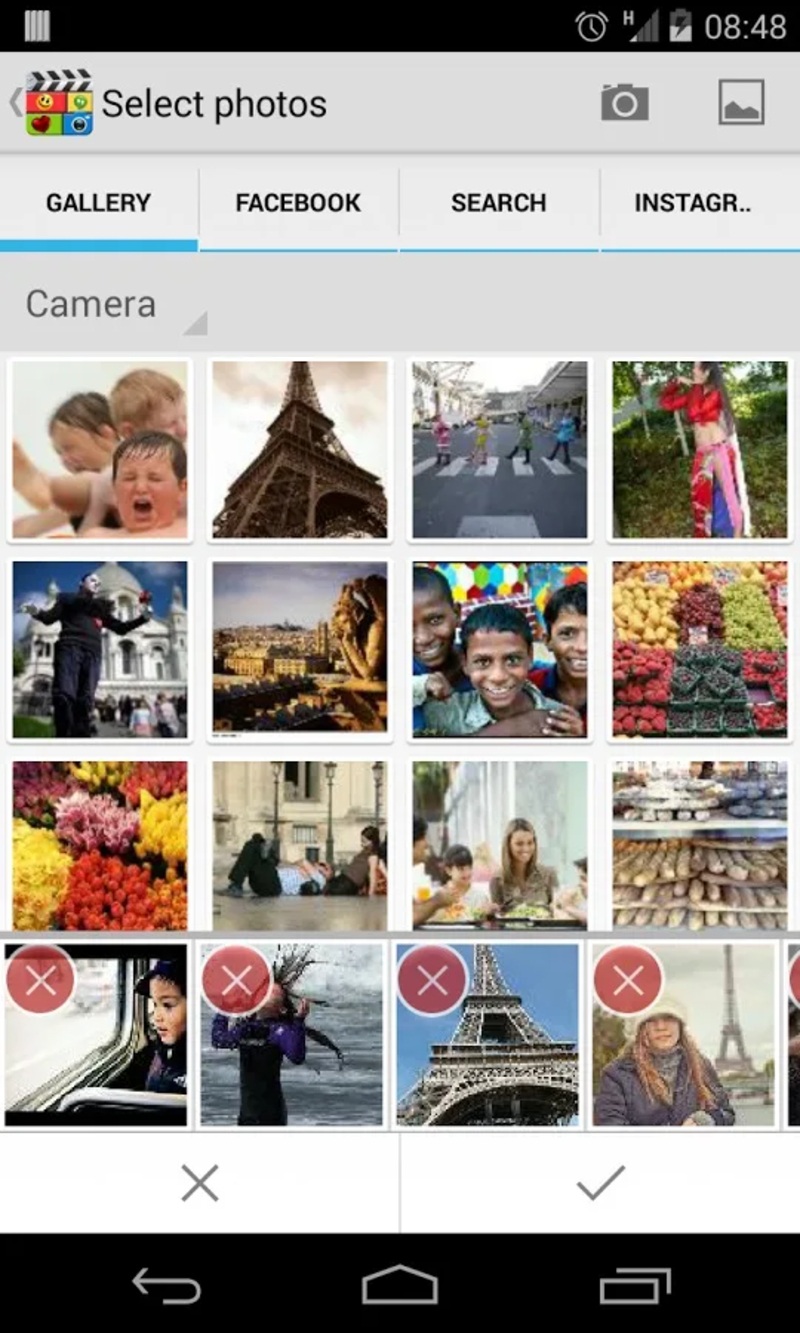Choose the dancer in red photo
Screen dimensions: 800x1333
700,450
